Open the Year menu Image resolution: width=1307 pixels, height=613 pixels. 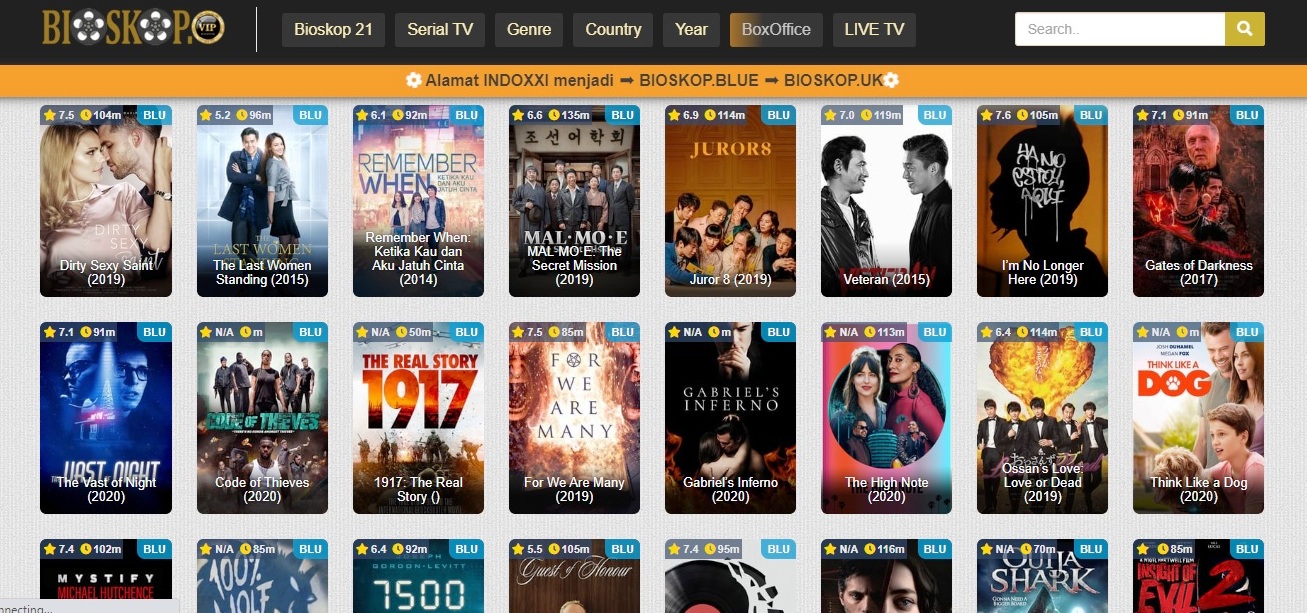(x=691, y=29)
